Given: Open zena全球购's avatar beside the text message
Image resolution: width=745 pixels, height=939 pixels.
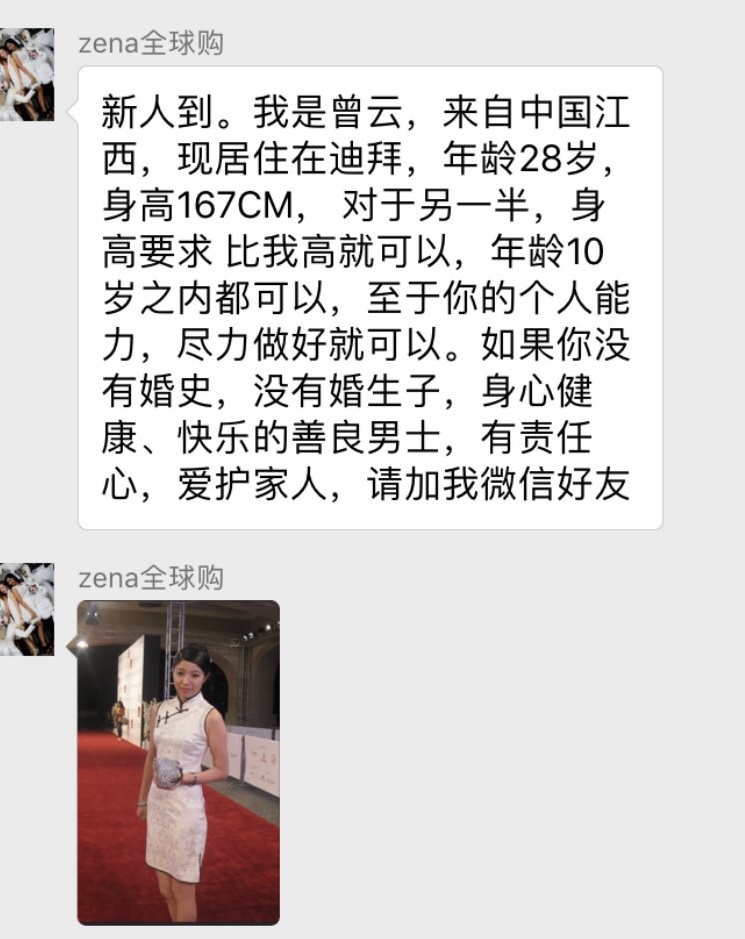Looking at the screenshot, I should point(26,74).
